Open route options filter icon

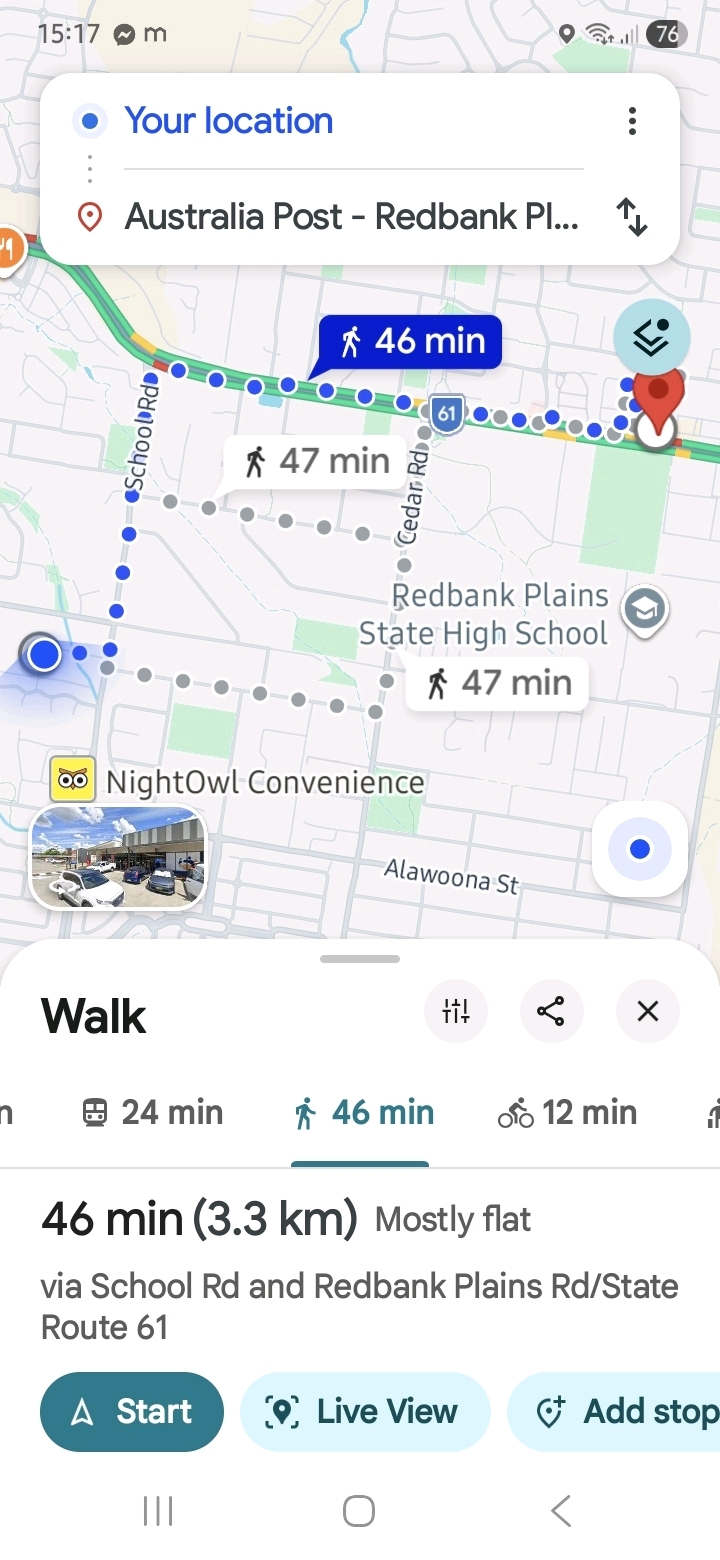tap(456, 1012)
